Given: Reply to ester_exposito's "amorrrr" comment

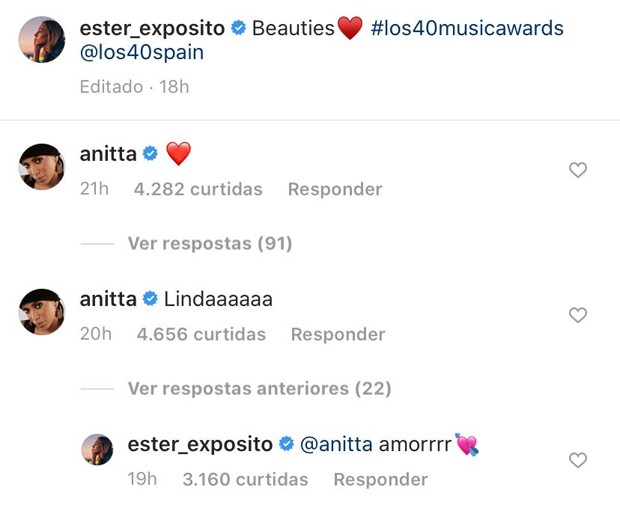Looking at the screenshot, I should click(x=380, y=479).
